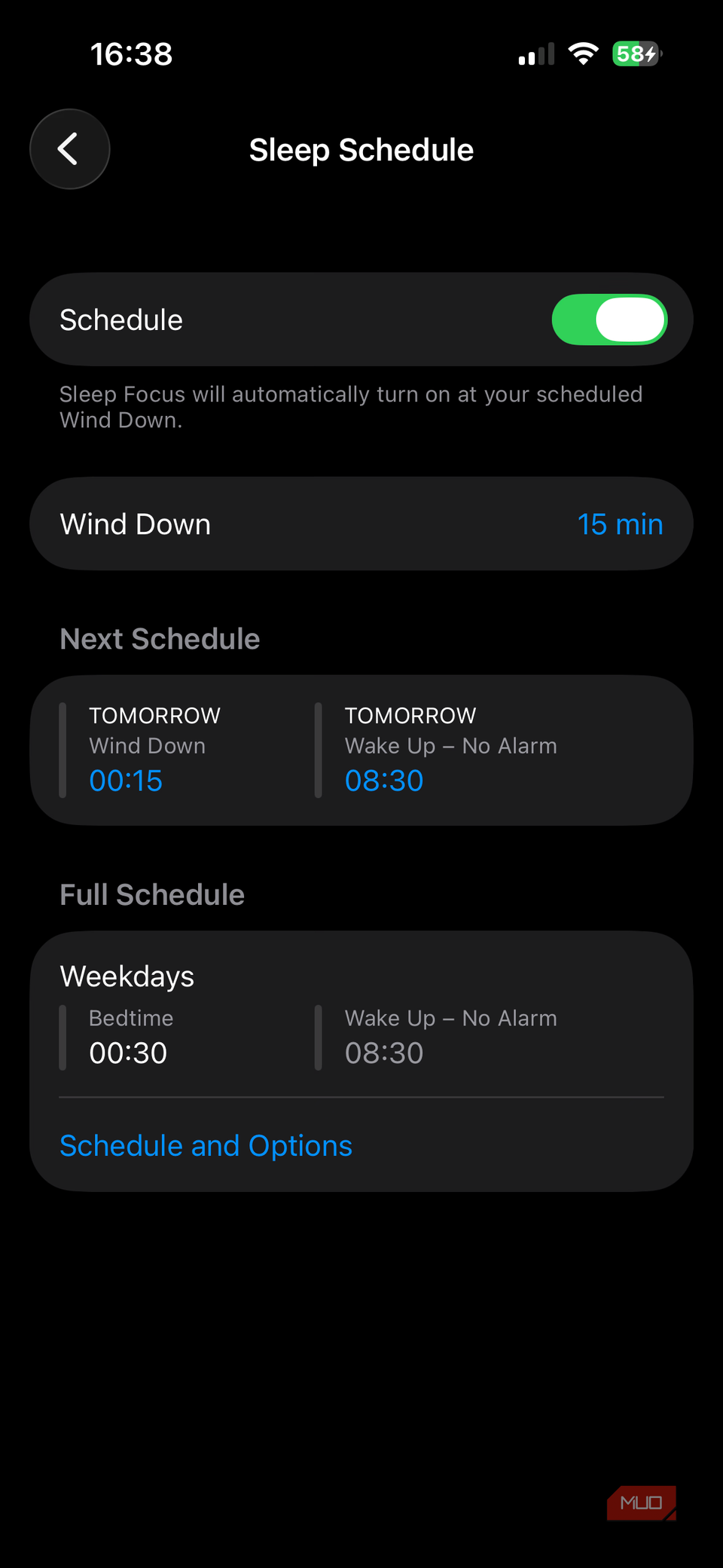Switch the green Schedule switch off
The image size is (723, 1568).
(x=610, y=319)
